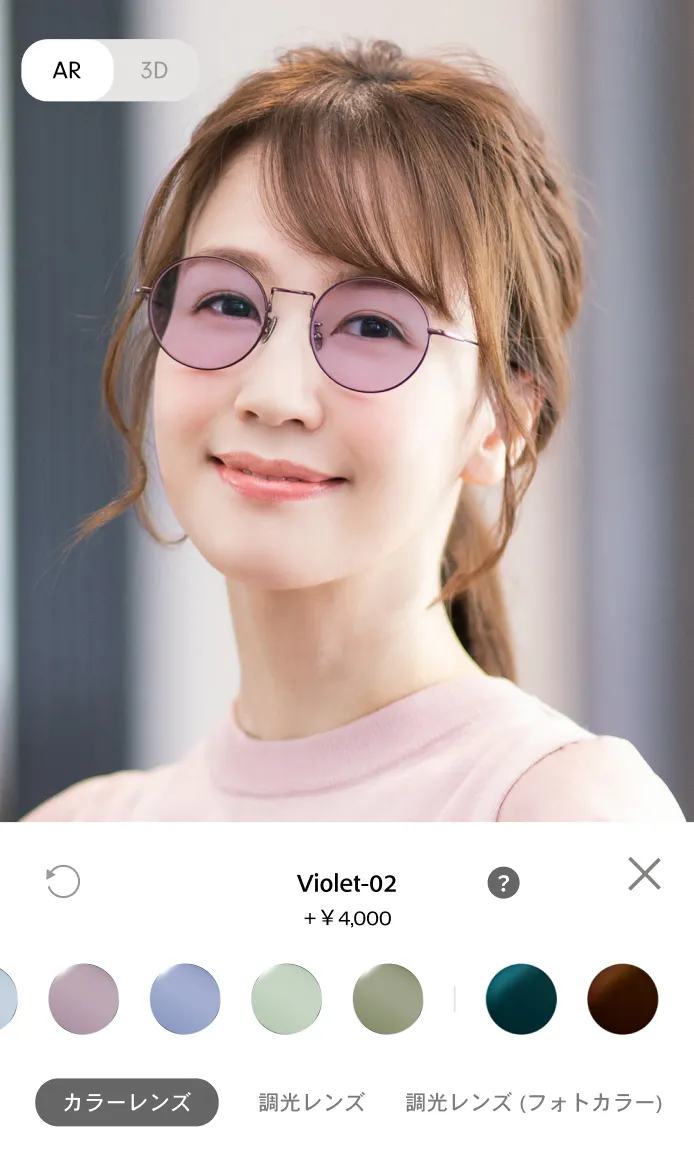Choose the blue lens color swatch
The image size is (694, 1166).
coord(185,999)
